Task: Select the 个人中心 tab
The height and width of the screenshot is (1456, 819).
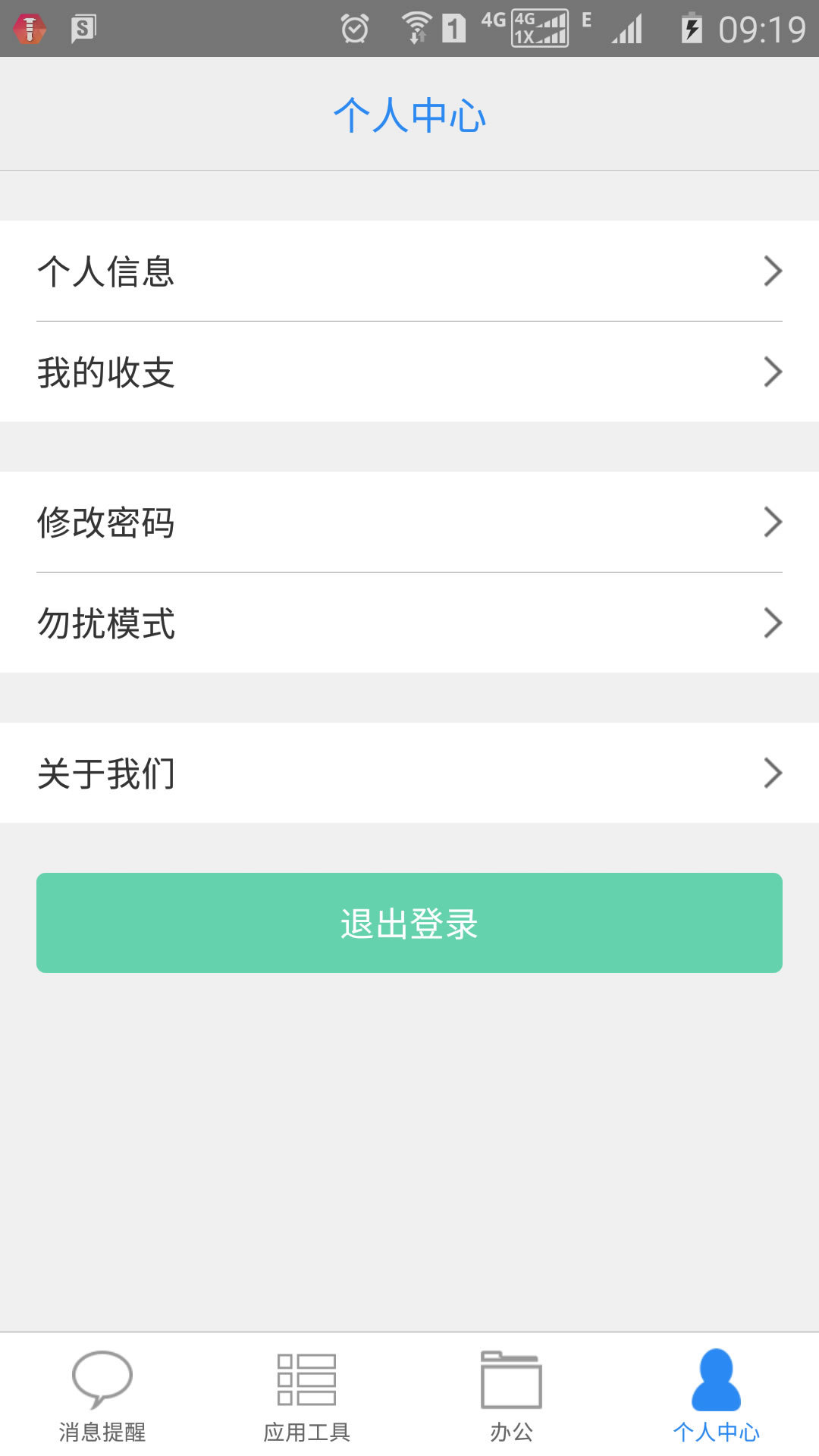Action: 716,1395
